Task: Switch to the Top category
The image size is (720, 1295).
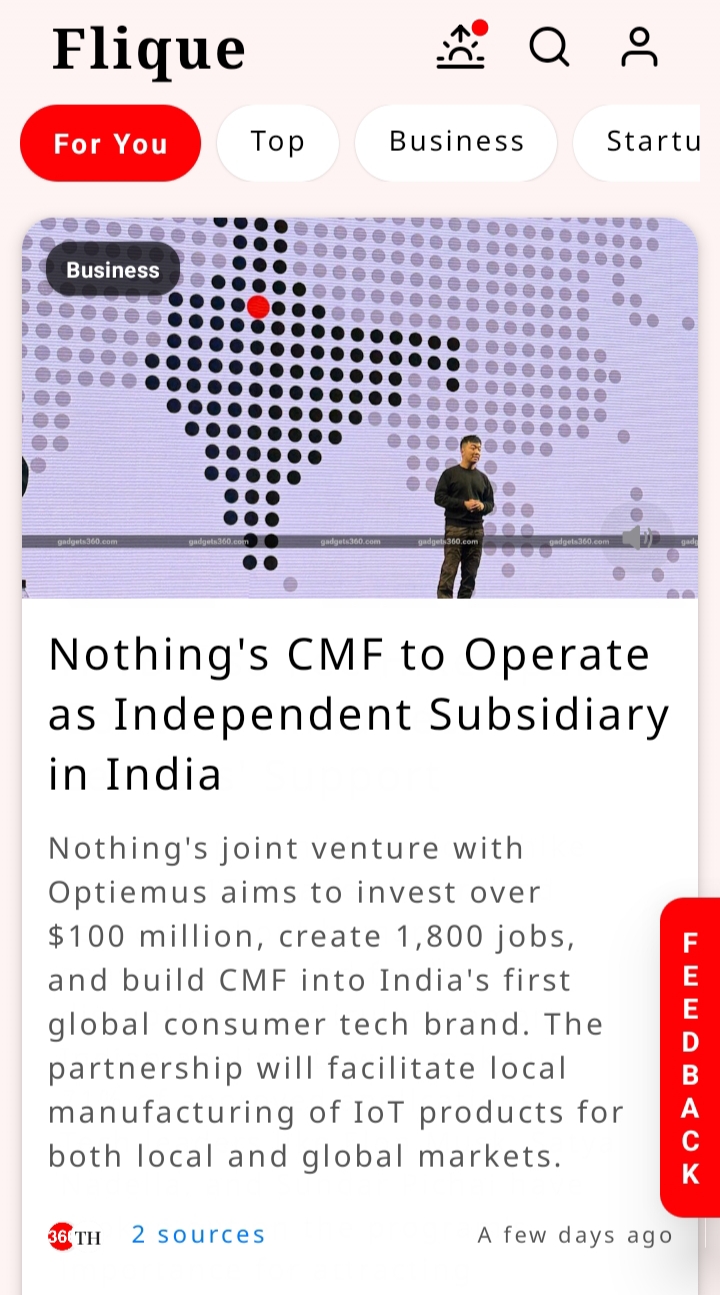Action: [277, 142]
